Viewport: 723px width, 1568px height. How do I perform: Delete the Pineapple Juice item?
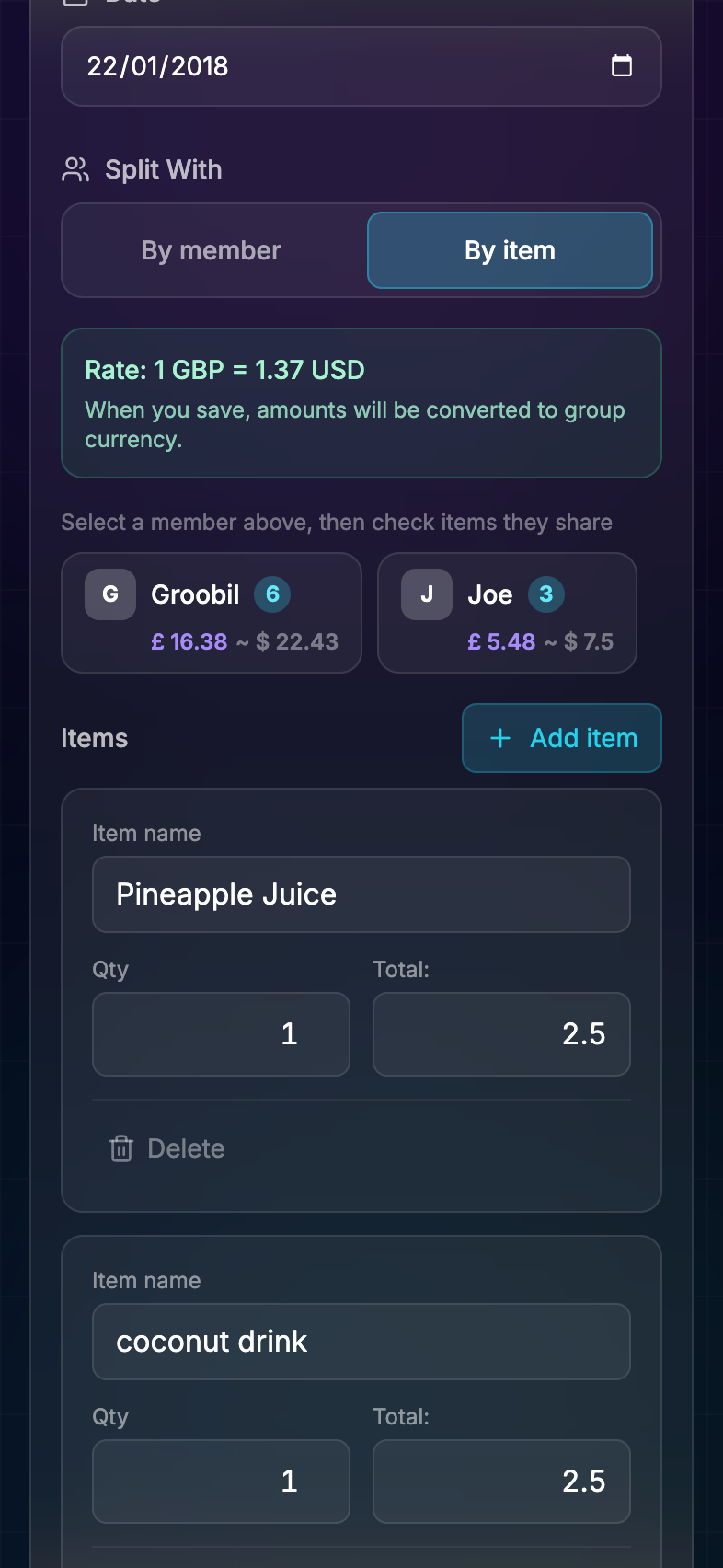point(167,1148)
